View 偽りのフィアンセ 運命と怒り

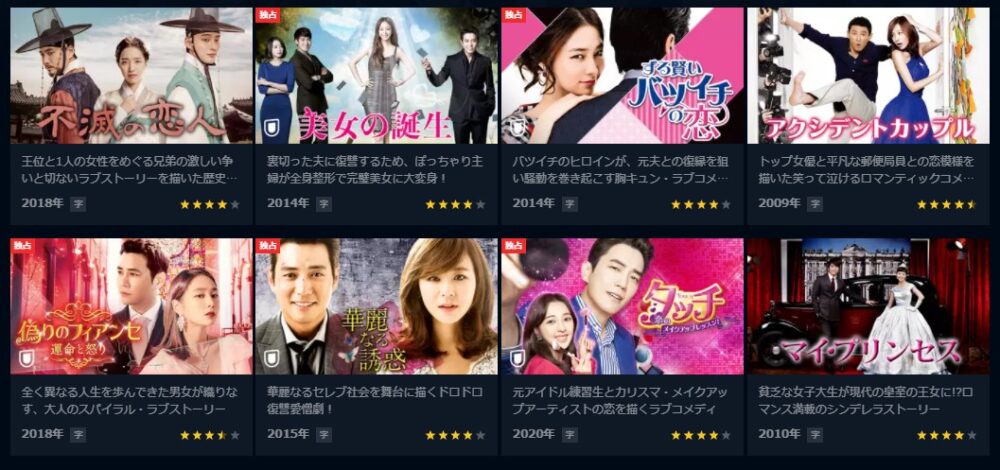point(131,307)
